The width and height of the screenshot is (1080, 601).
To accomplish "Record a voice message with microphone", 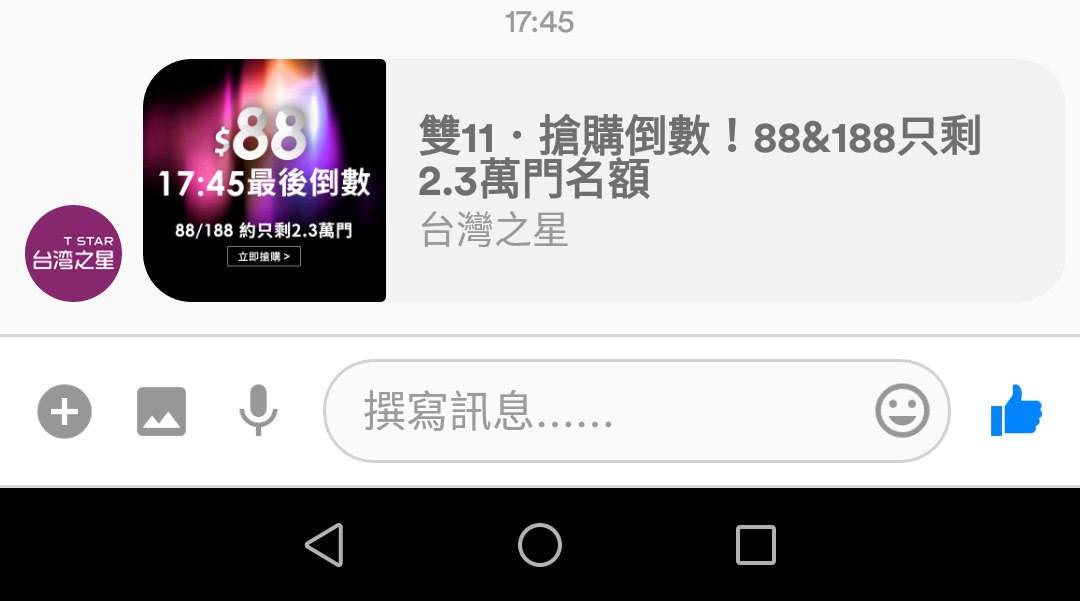I will pos(258,410).
